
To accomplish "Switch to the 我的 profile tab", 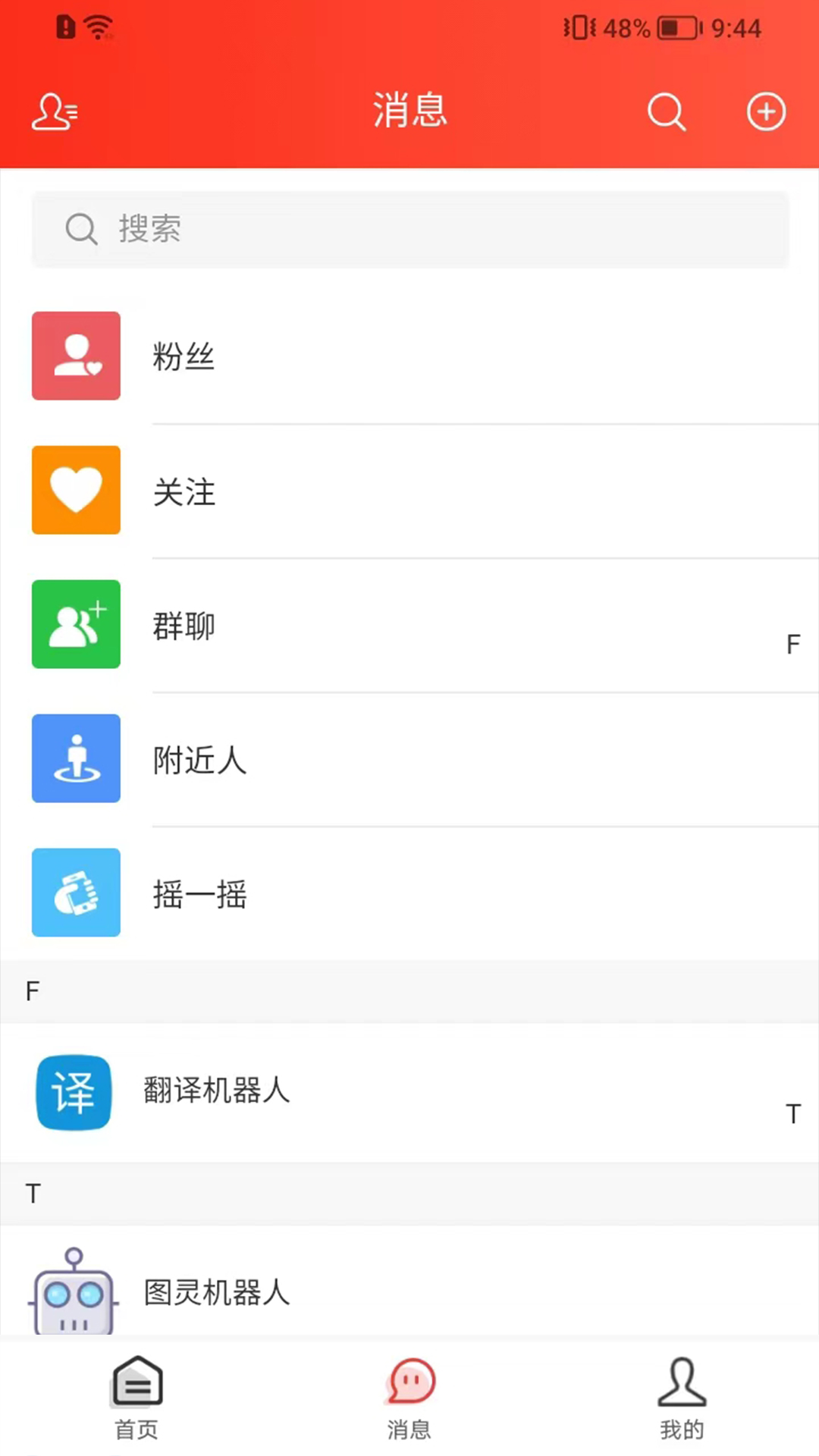I will [x=681, y=1401].
